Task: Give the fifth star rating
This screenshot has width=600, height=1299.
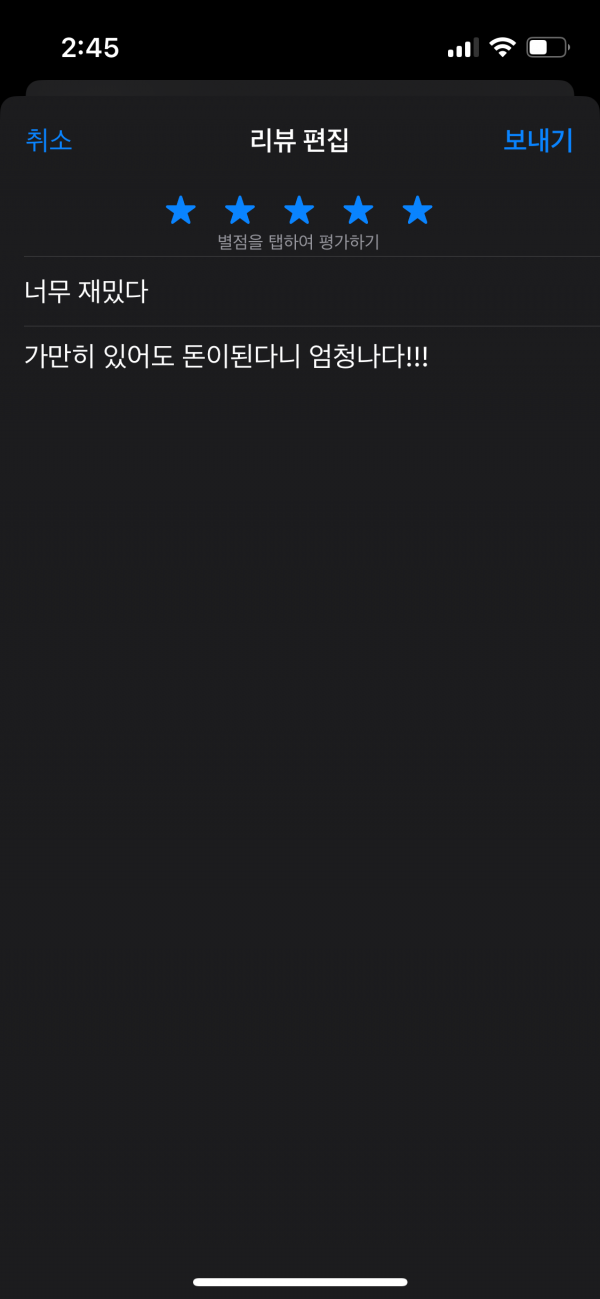Action: click(417, 210)
